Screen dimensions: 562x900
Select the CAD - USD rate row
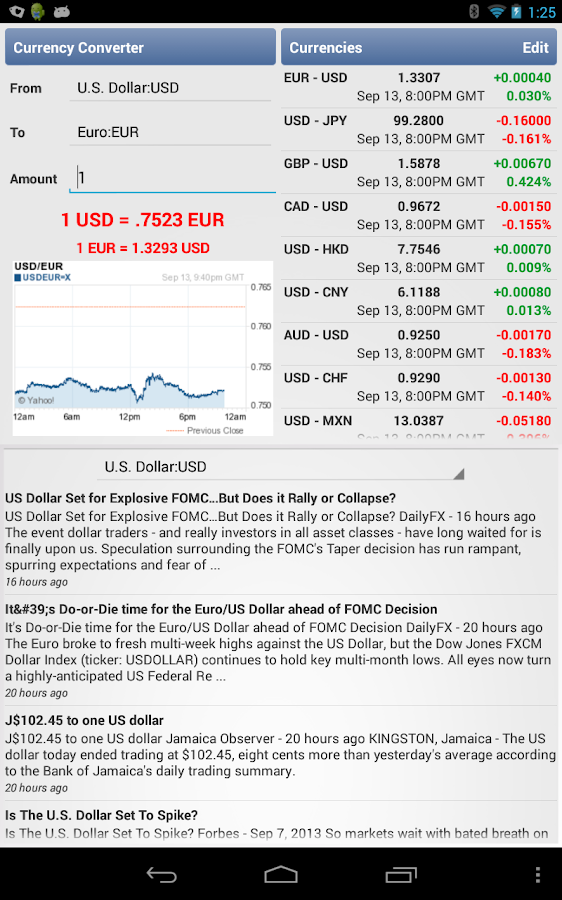(x=418, y=215)
